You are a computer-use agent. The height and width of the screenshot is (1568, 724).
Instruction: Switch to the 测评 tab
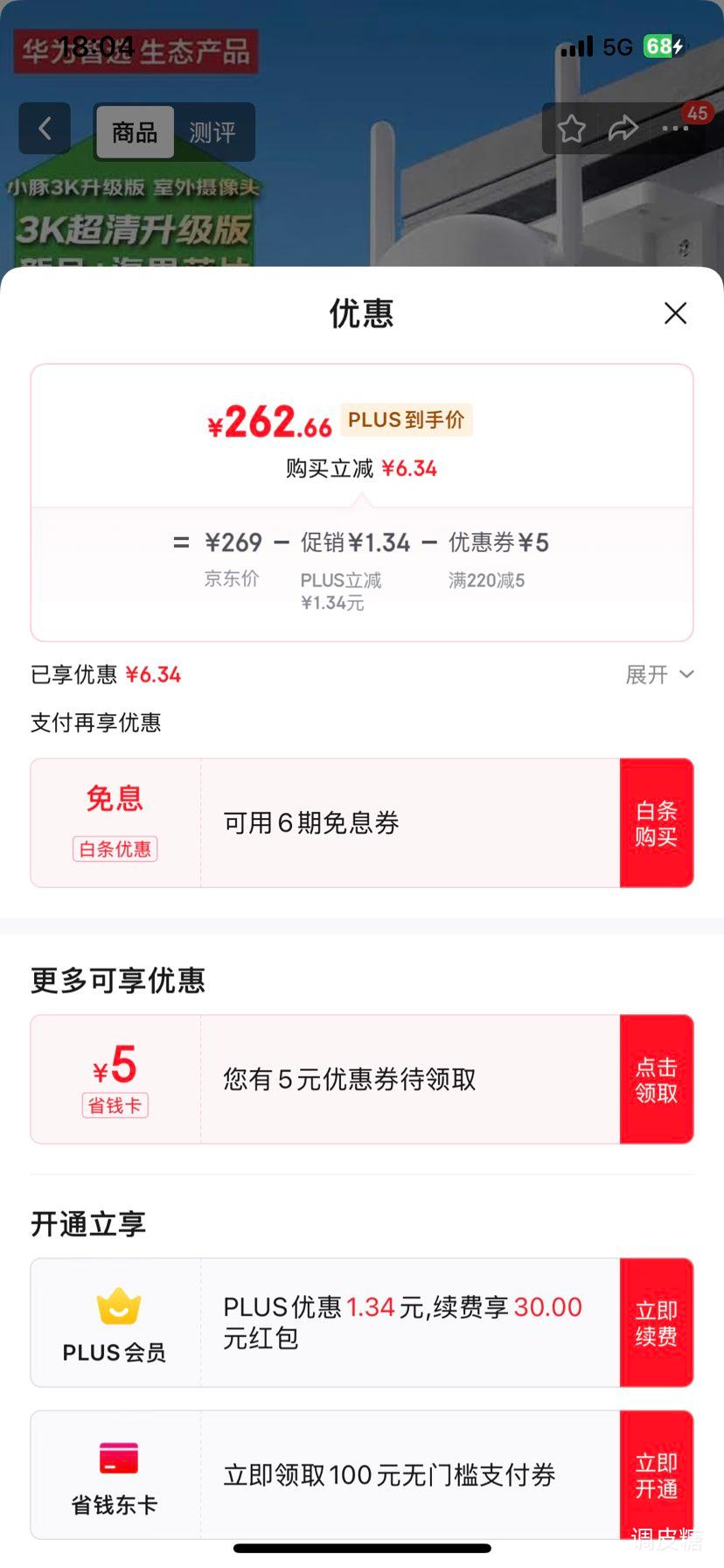coord(212,132)
